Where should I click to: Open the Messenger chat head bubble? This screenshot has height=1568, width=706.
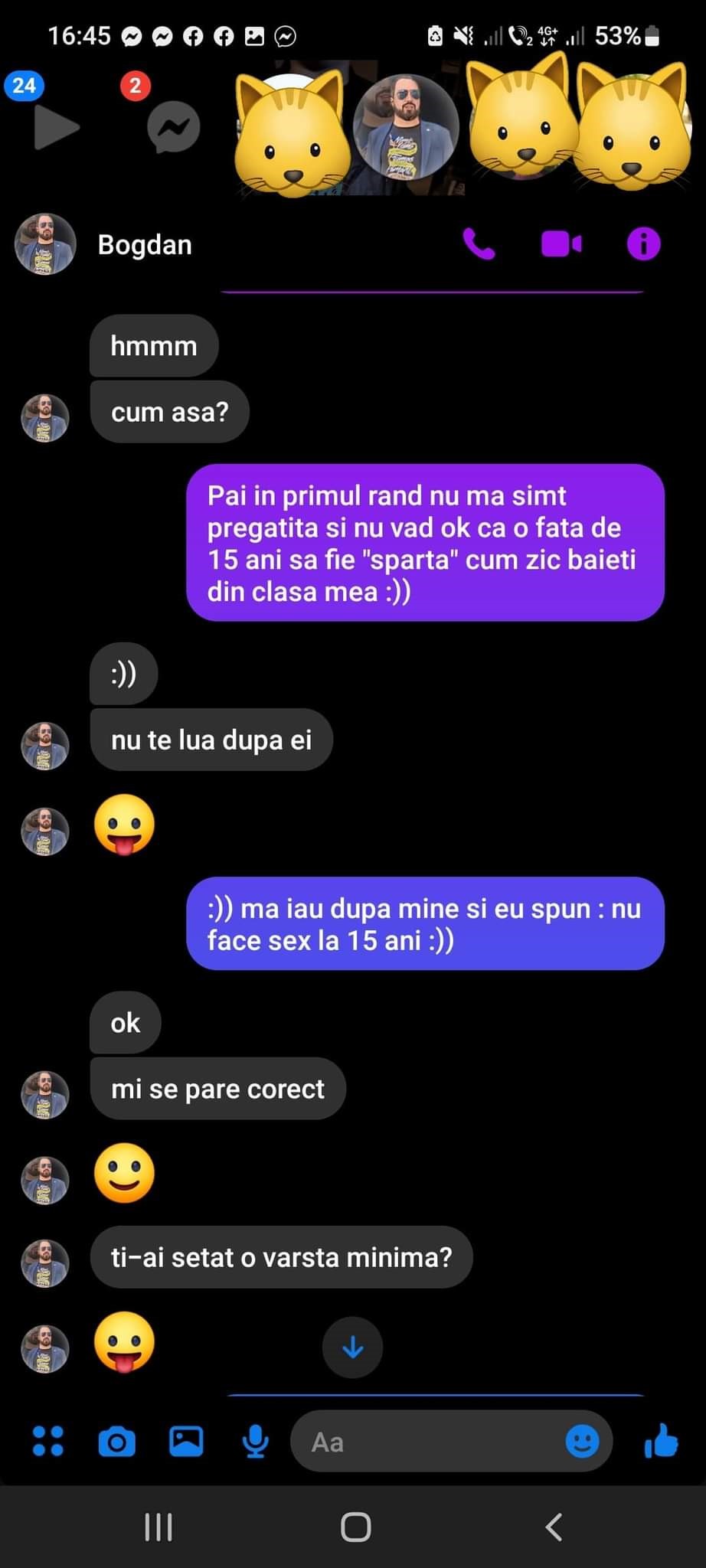pos(172,126)
